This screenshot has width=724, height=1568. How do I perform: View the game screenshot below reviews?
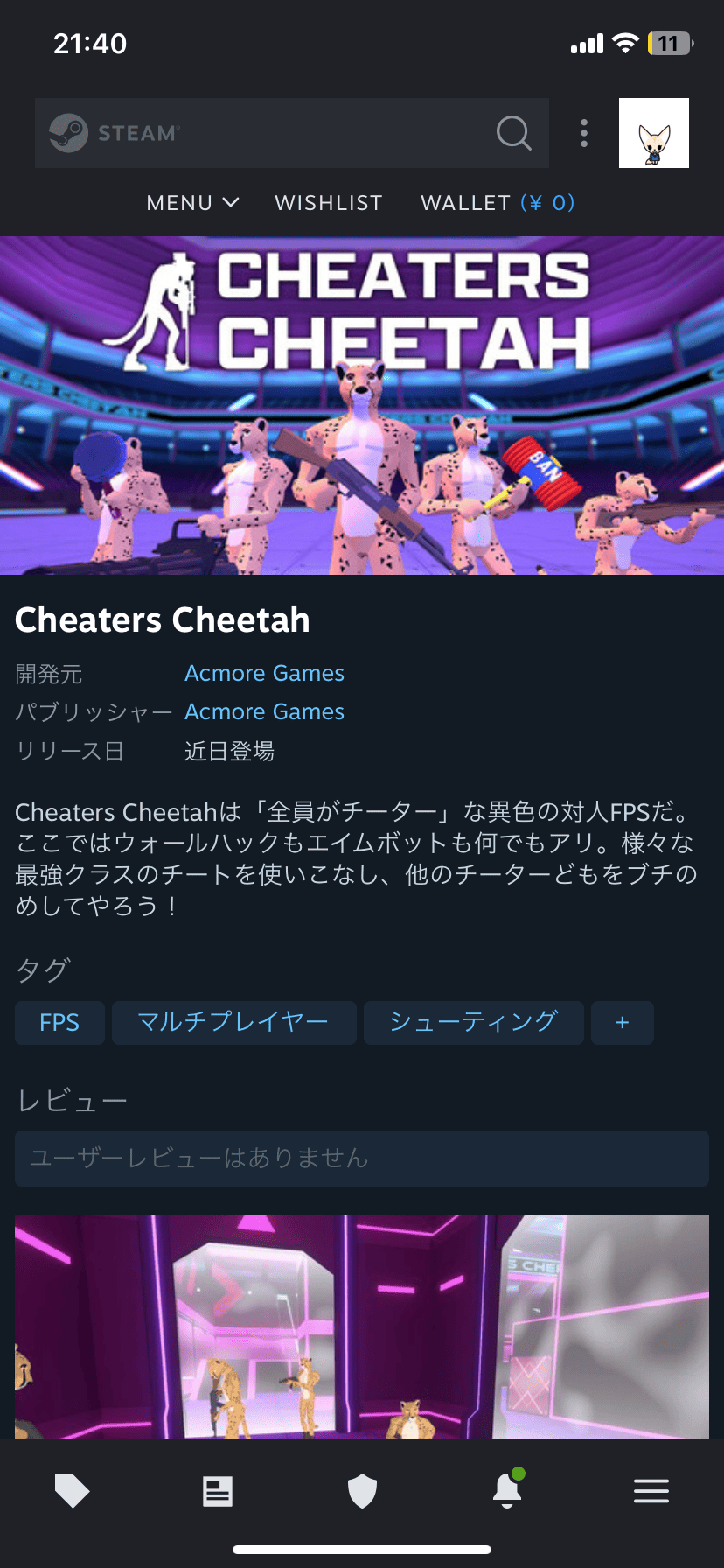point(361,1326)
